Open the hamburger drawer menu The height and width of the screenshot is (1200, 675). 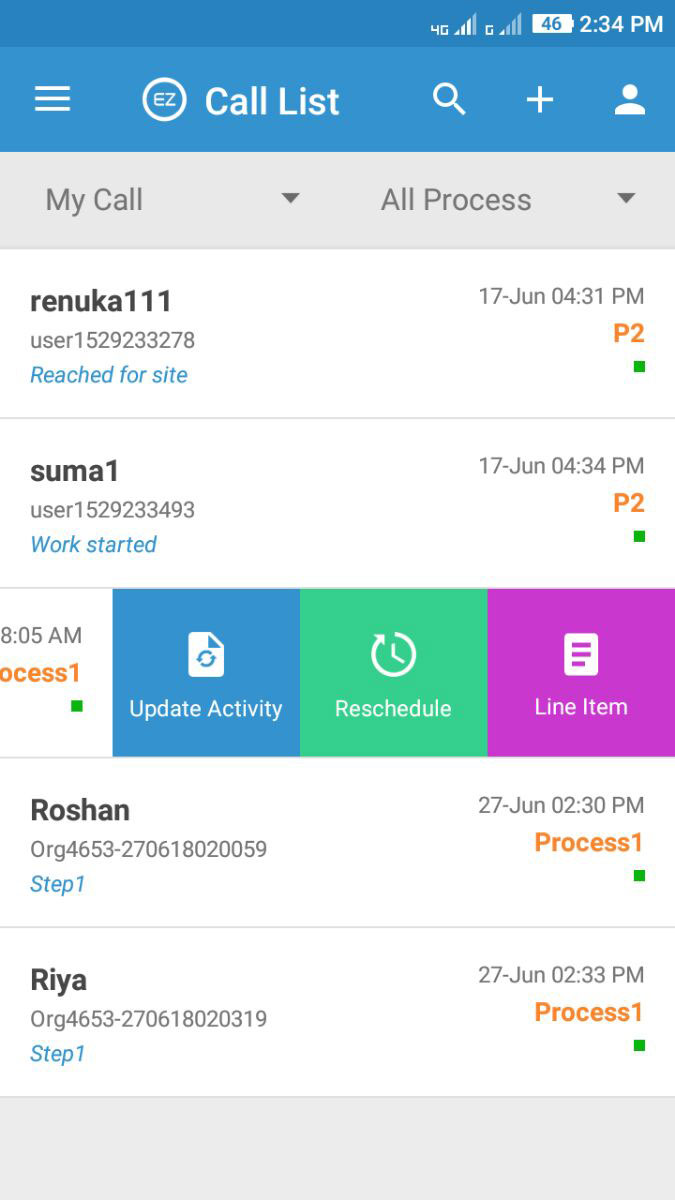pyautogui.click(x=52, y=100)
